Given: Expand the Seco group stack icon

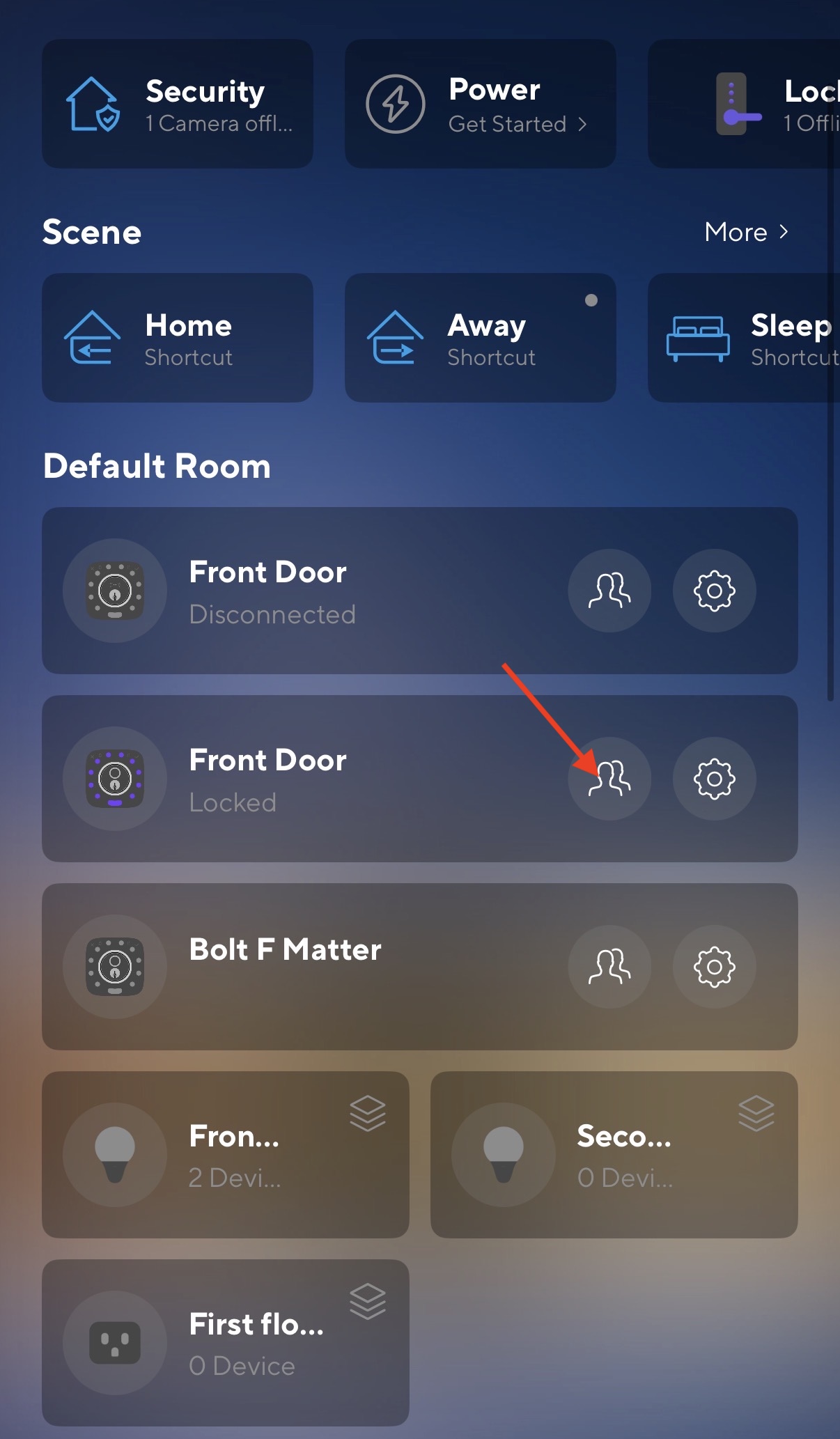Looking at the screenshot, I should (x=756, y=1114).
